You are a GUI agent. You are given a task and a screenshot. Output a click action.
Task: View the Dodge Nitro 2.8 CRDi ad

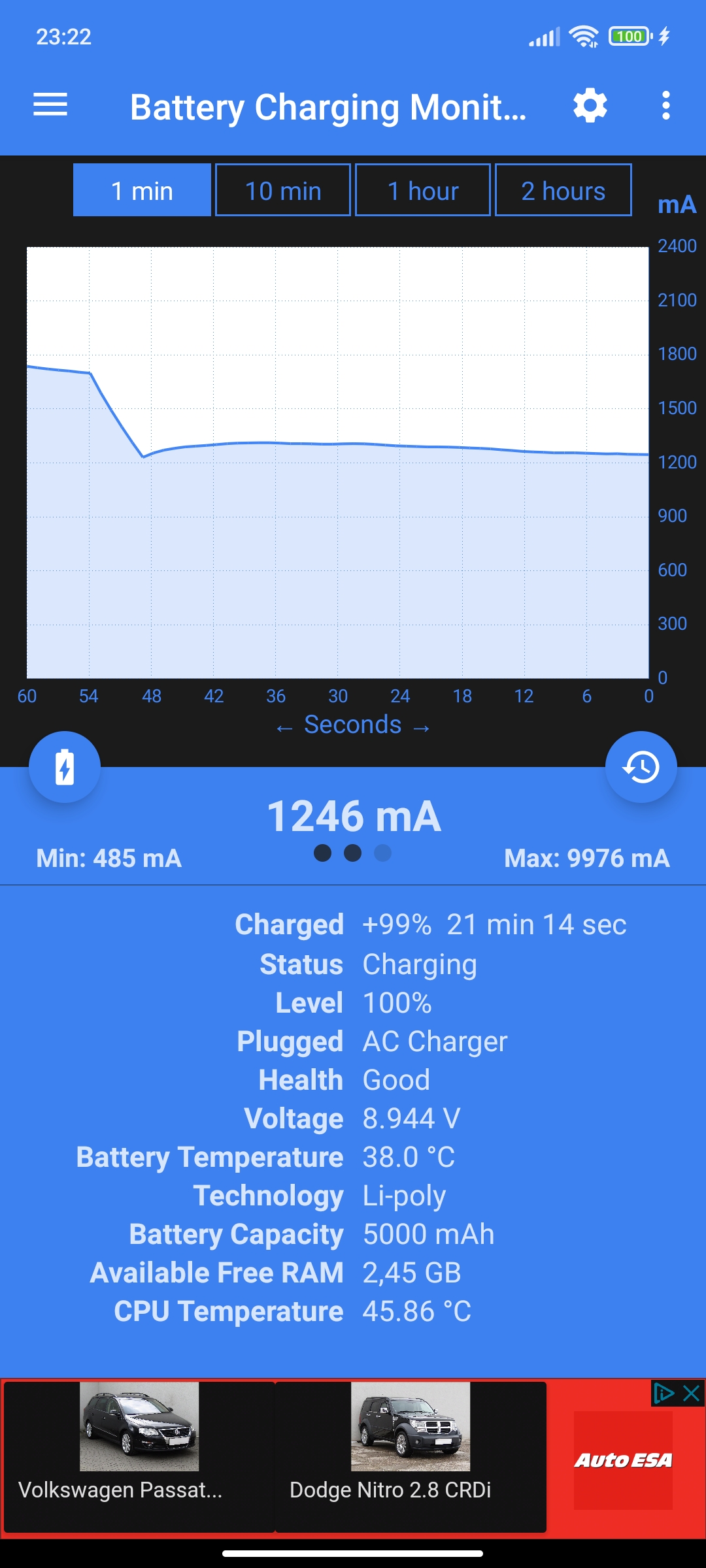(410, 1456)
